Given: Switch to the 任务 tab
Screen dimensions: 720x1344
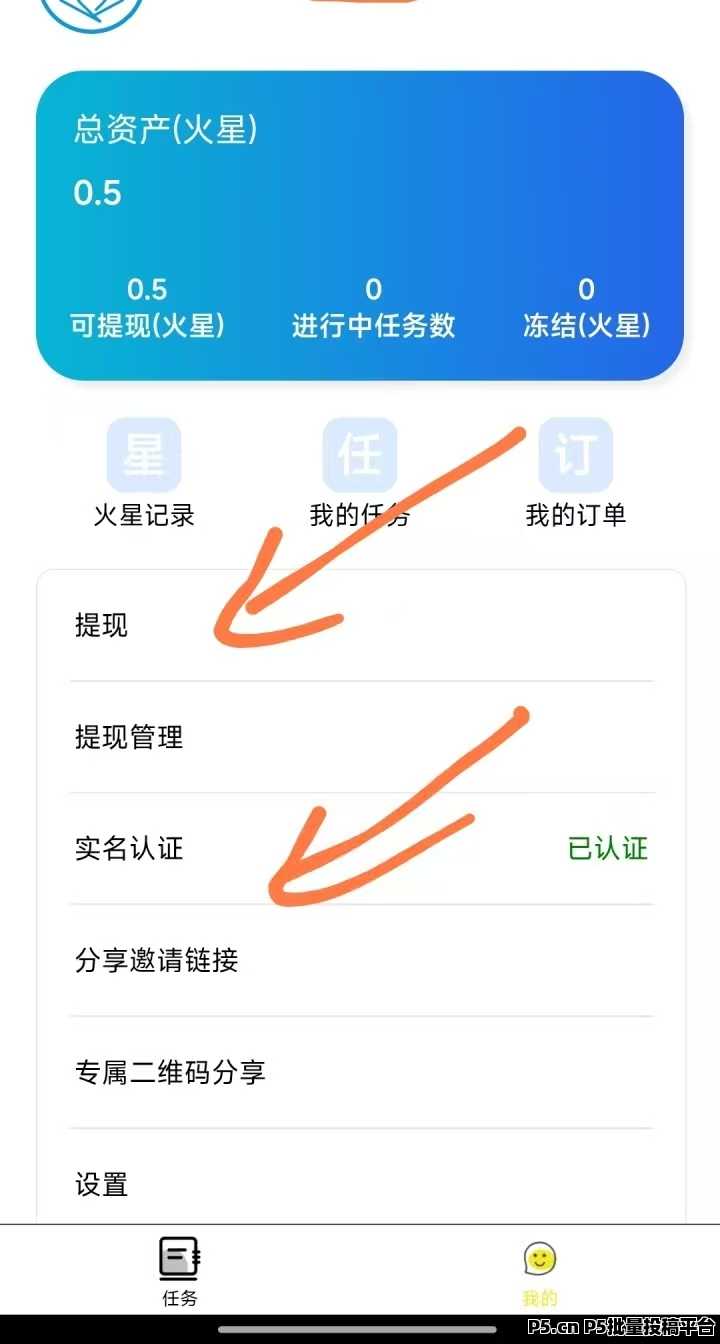Looking at the screenshot, I should click(x=180, y=1271).
